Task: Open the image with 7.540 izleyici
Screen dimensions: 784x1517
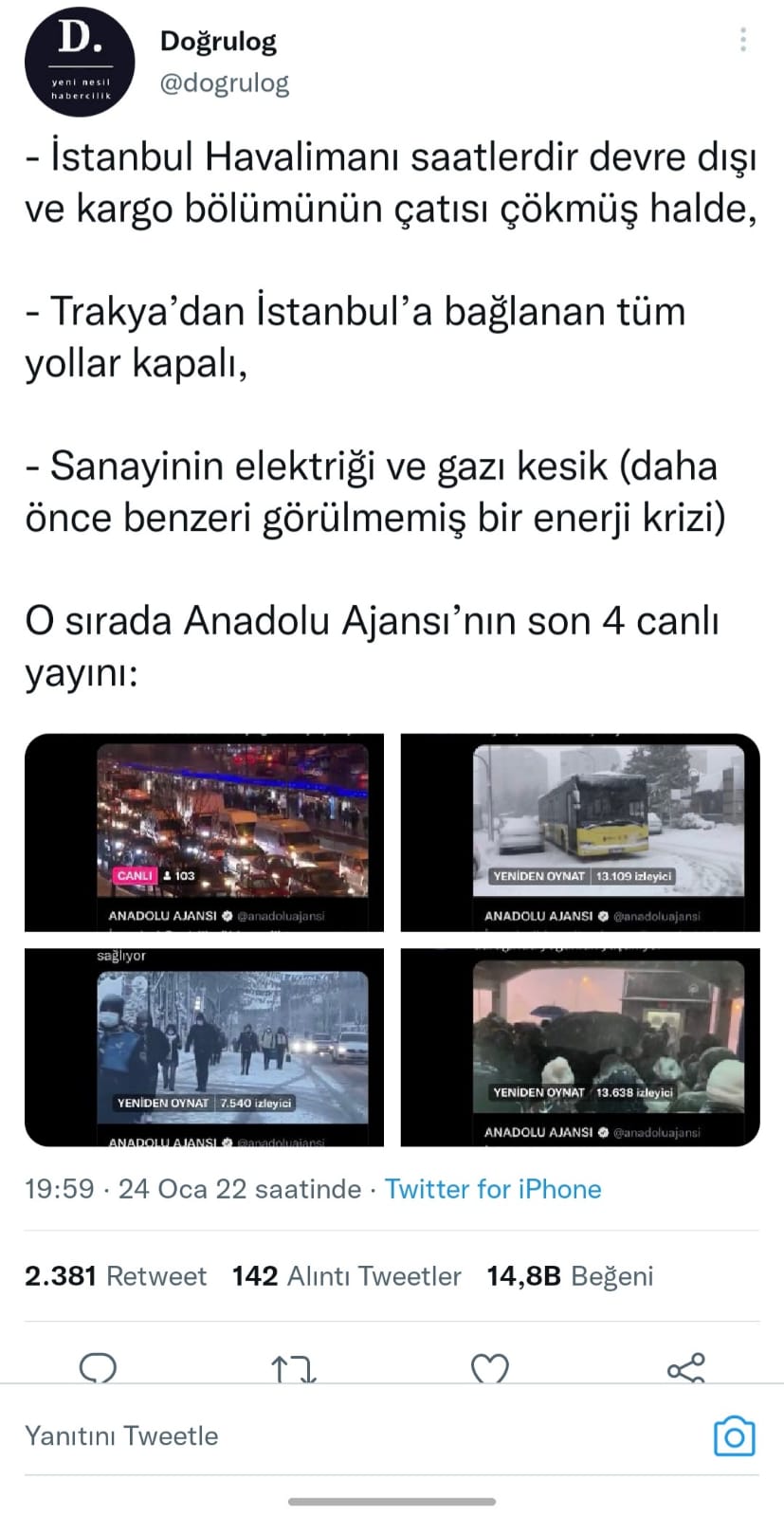Action: coord(204,1047)
